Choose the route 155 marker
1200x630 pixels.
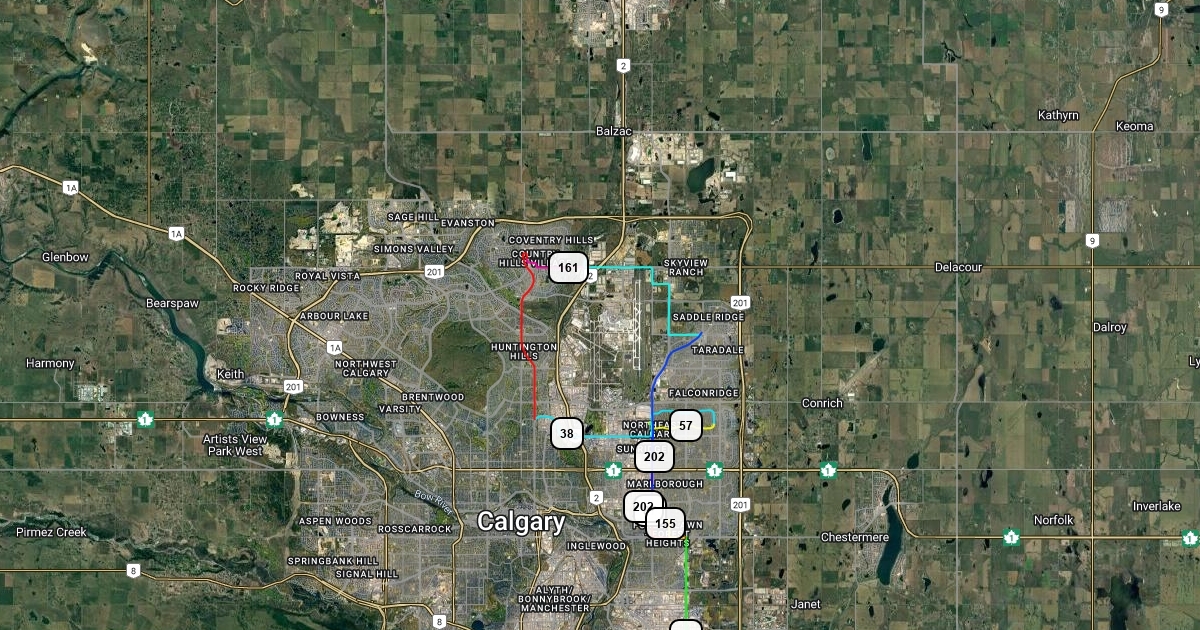click(665, 524)
